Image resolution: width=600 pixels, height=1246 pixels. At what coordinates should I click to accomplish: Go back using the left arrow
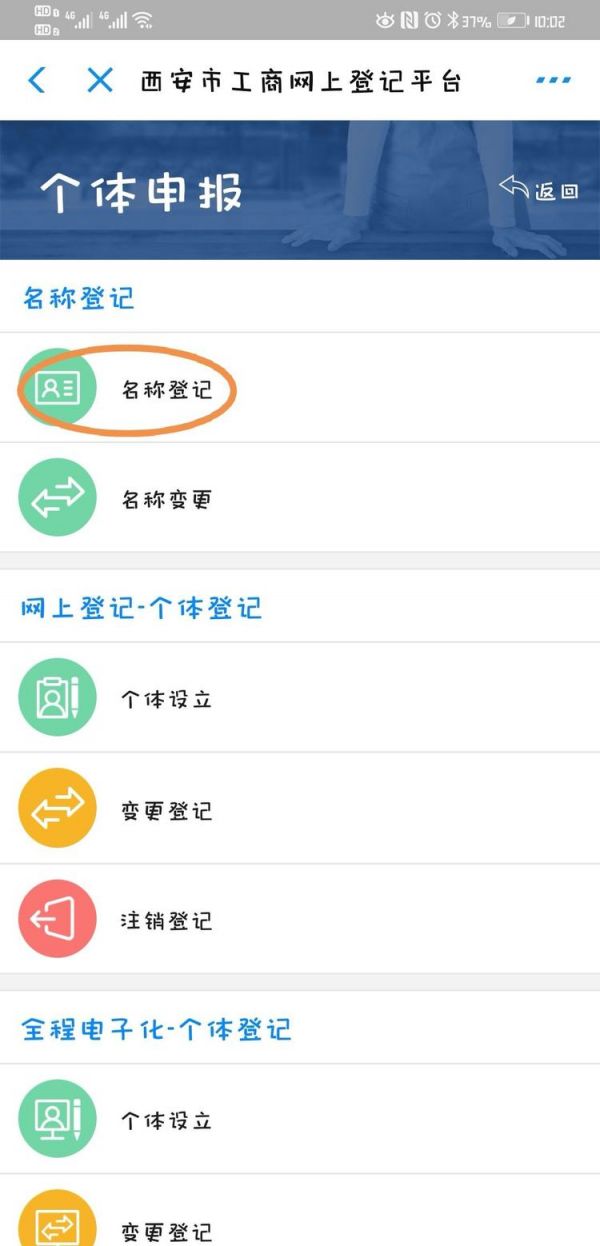[37, 80]
